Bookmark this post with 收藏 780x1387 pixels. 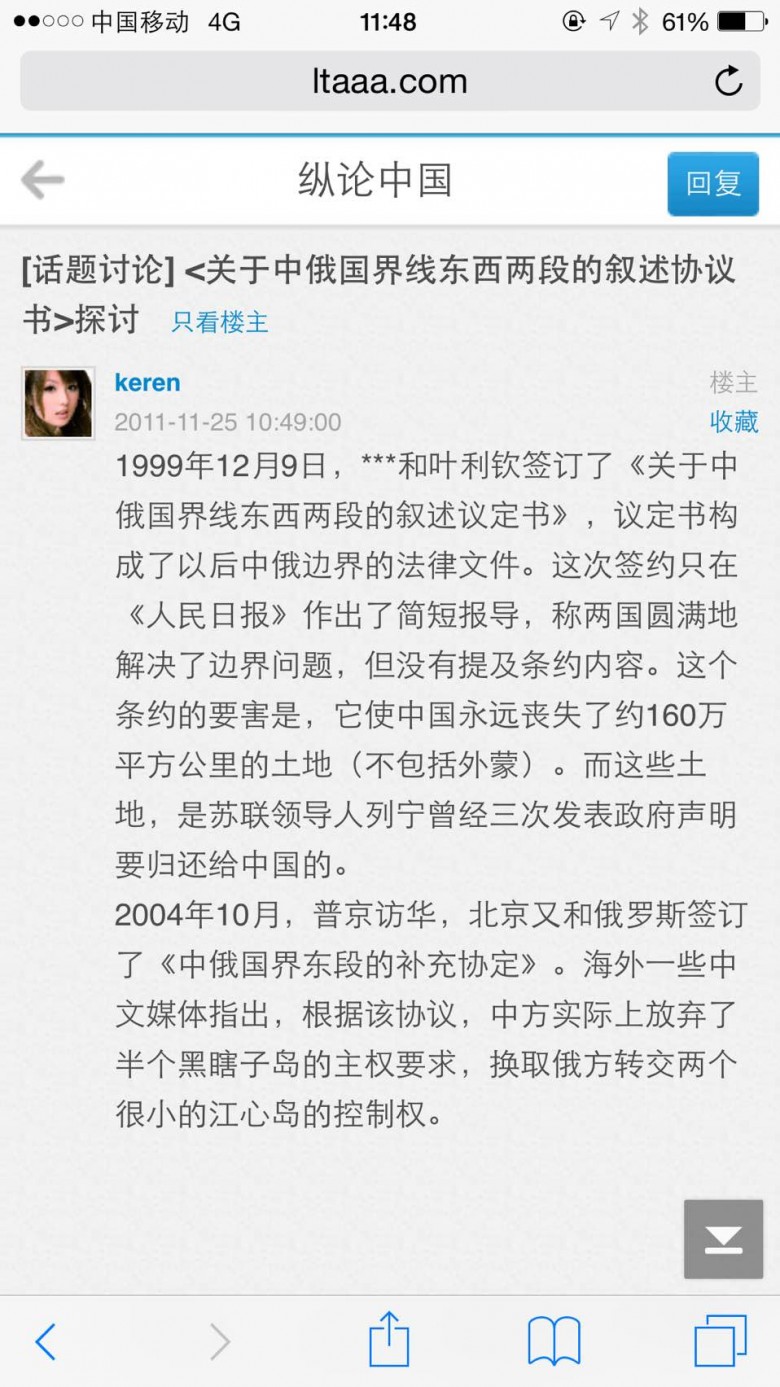click(734, 421)
